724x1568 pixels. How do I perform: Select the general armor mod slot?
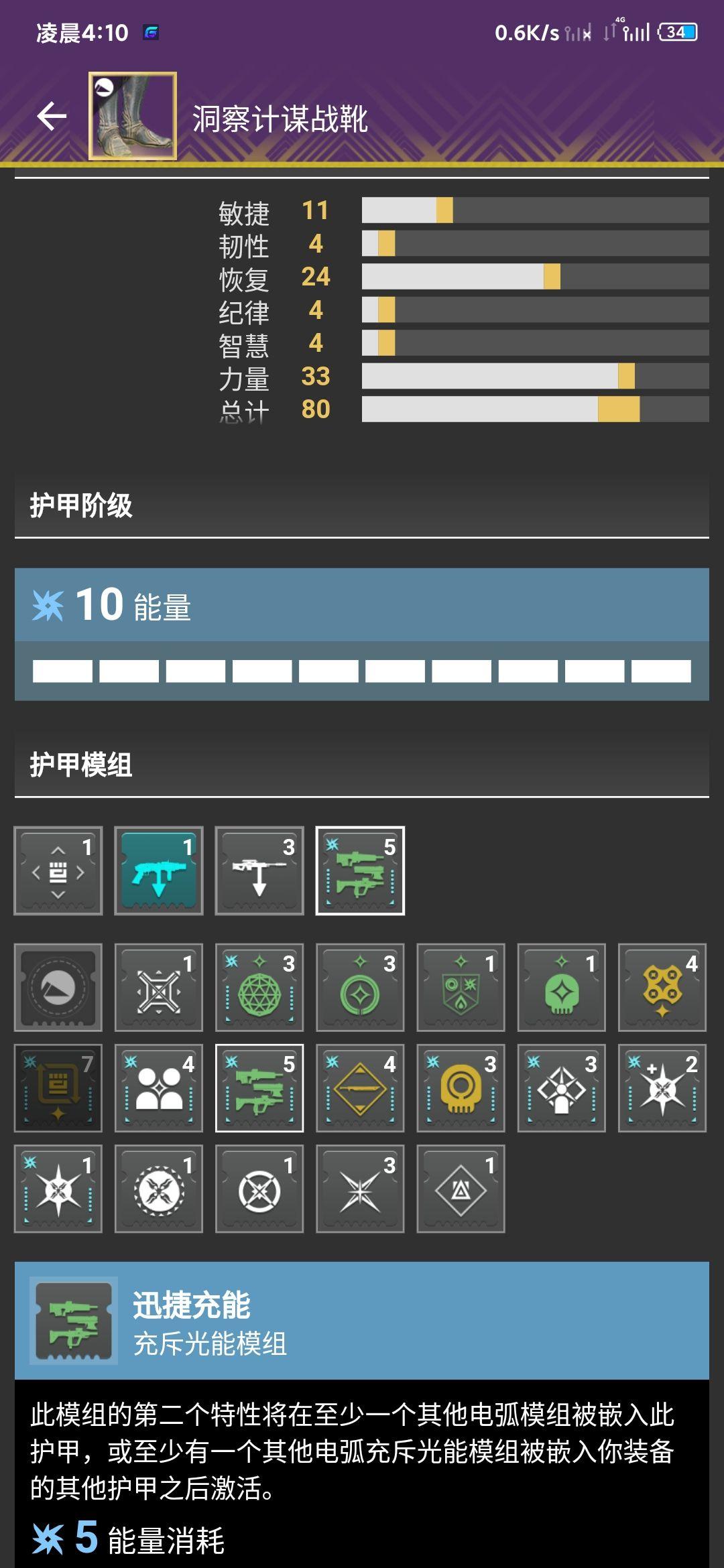click(x=58, y=870)
